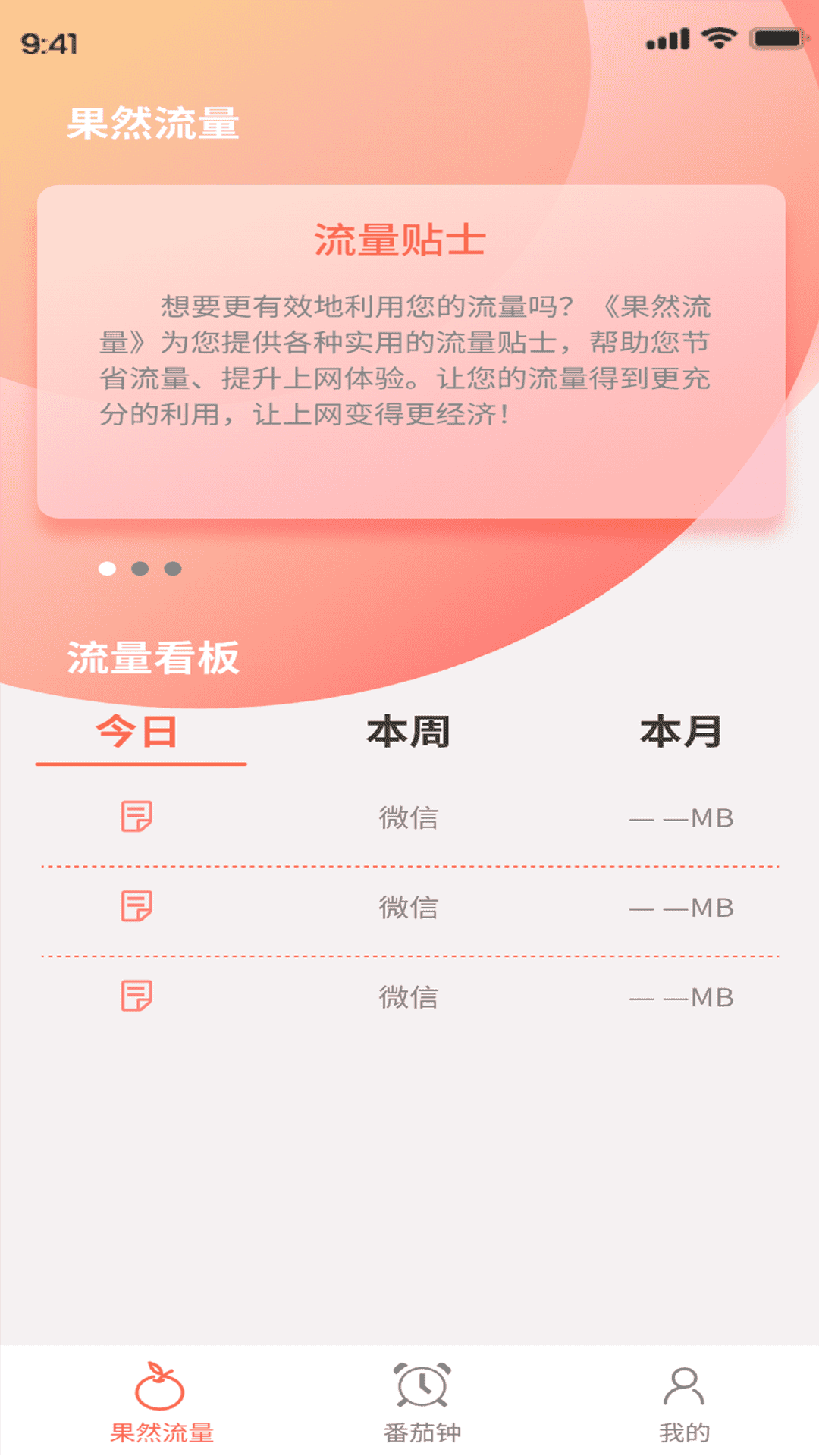Go to the 我的 tab
The width and height of the screenshot is (819, 1456).
pos(684,1403)
